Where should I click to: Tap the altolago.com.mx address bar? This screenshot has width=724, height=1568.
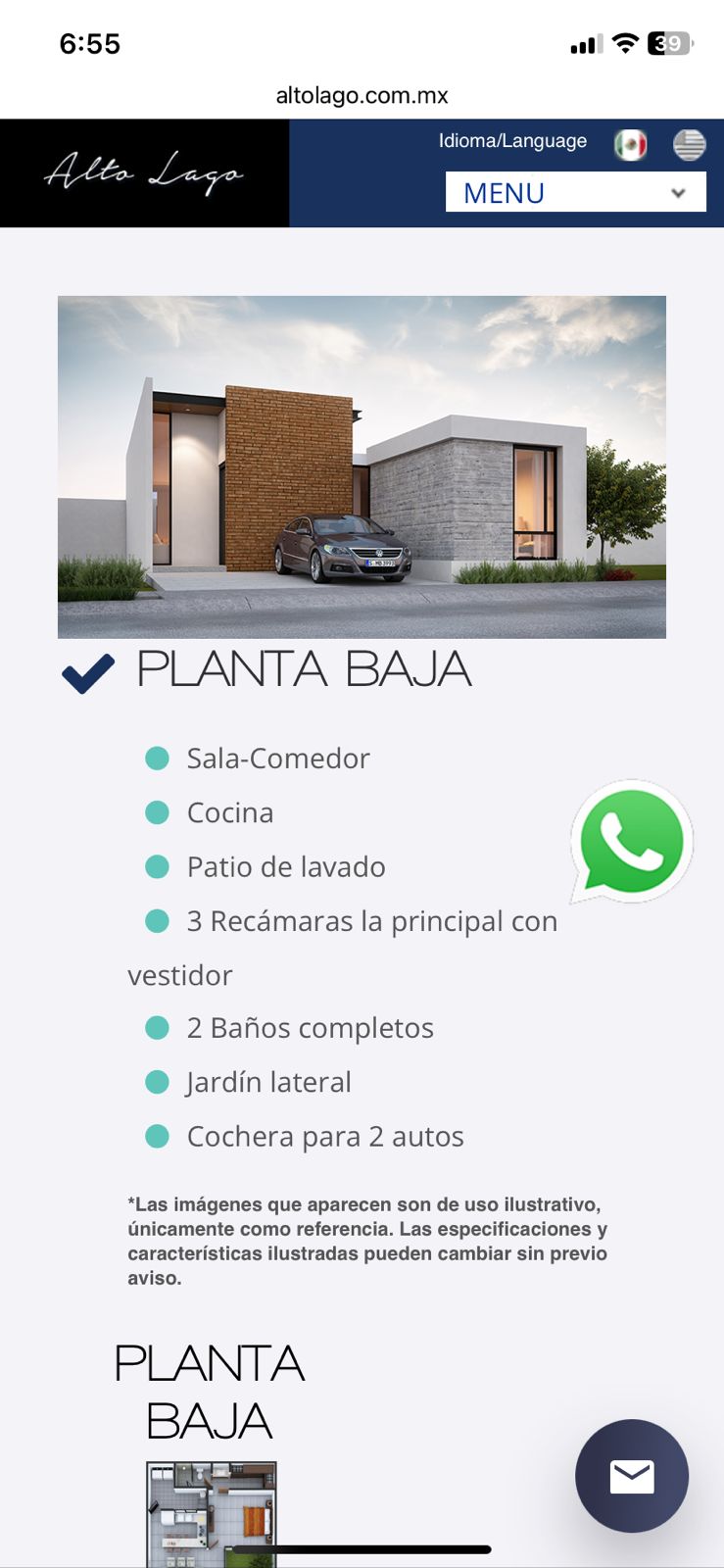pyautogui.click(x=362, y=96)
